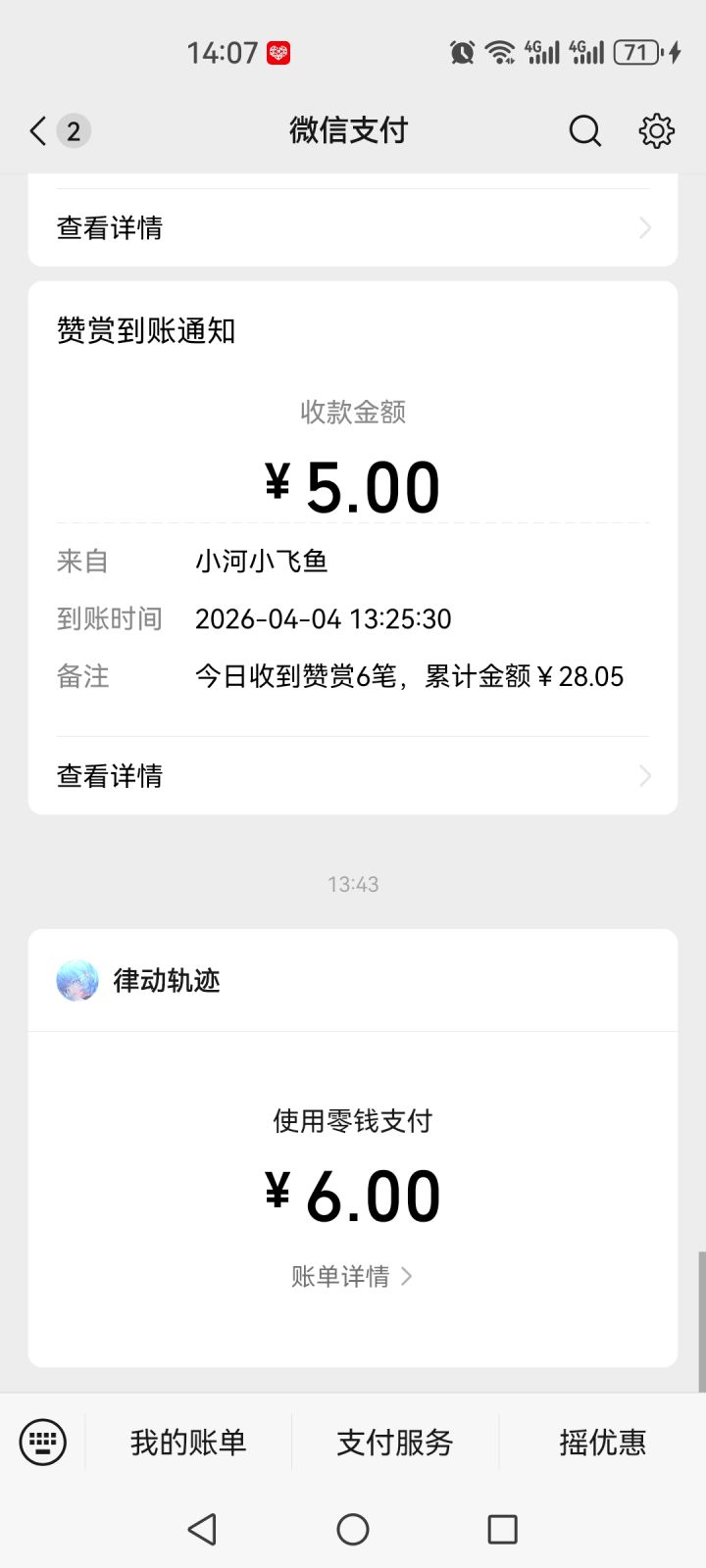The width and height of the screenshot is (706, 1568).
Task: Open the system recent apps view
Action: [502, 1529]
